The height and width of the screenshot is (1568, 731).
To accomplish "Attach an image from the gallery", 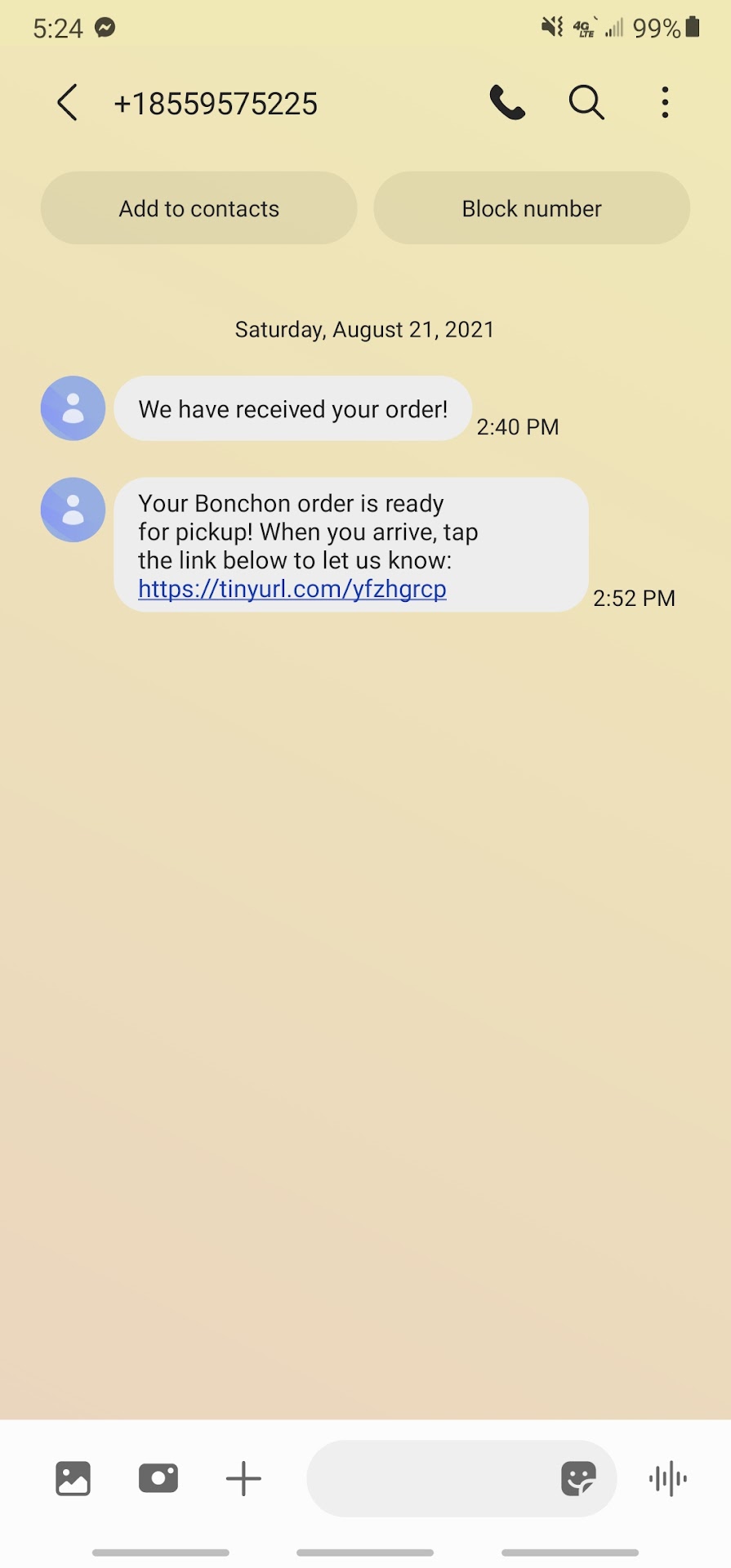I will click(x=73, y=1478).
